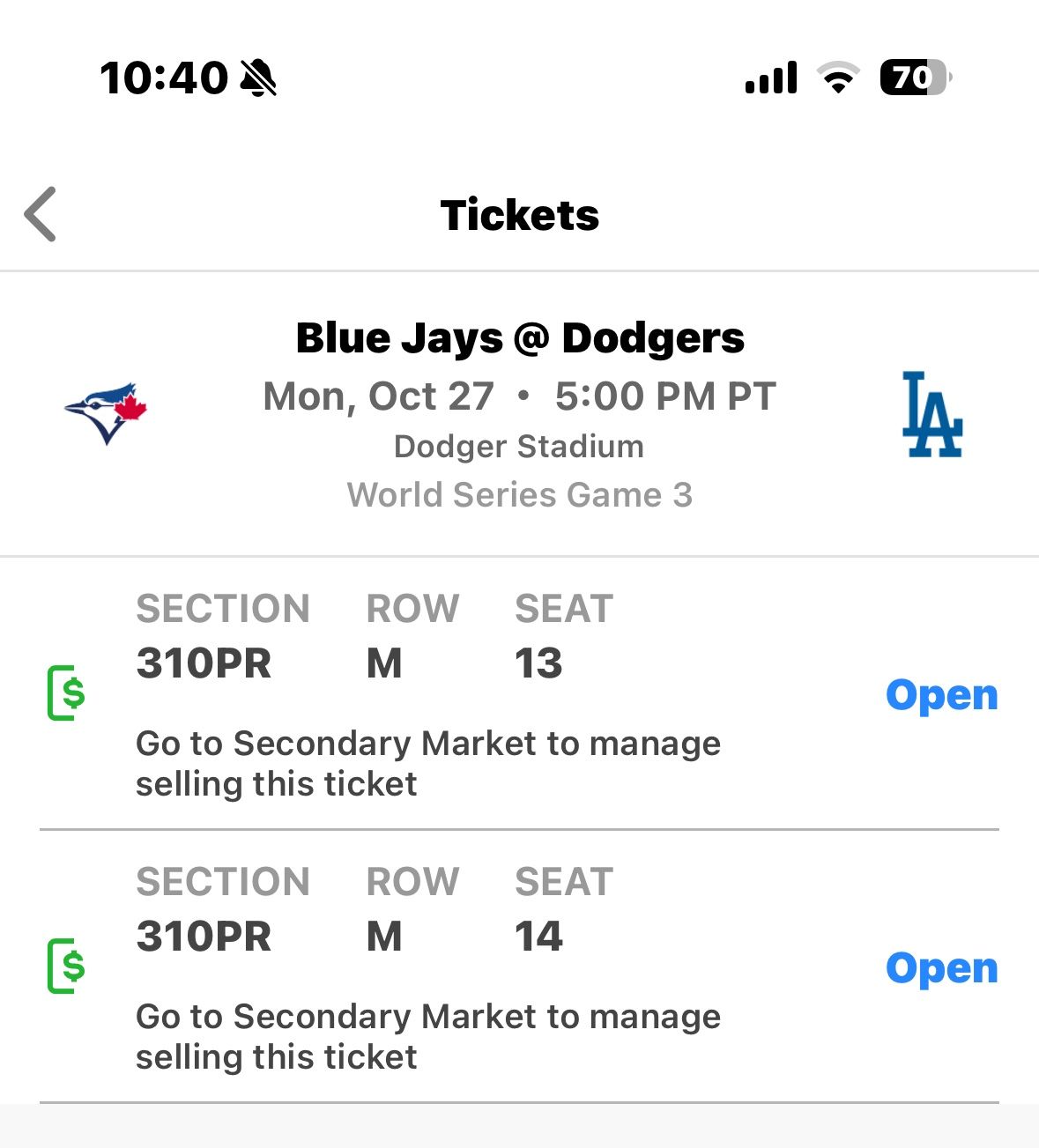Select Row M for seat 14
1039x1148 pixels.
[x=384, y=937]
